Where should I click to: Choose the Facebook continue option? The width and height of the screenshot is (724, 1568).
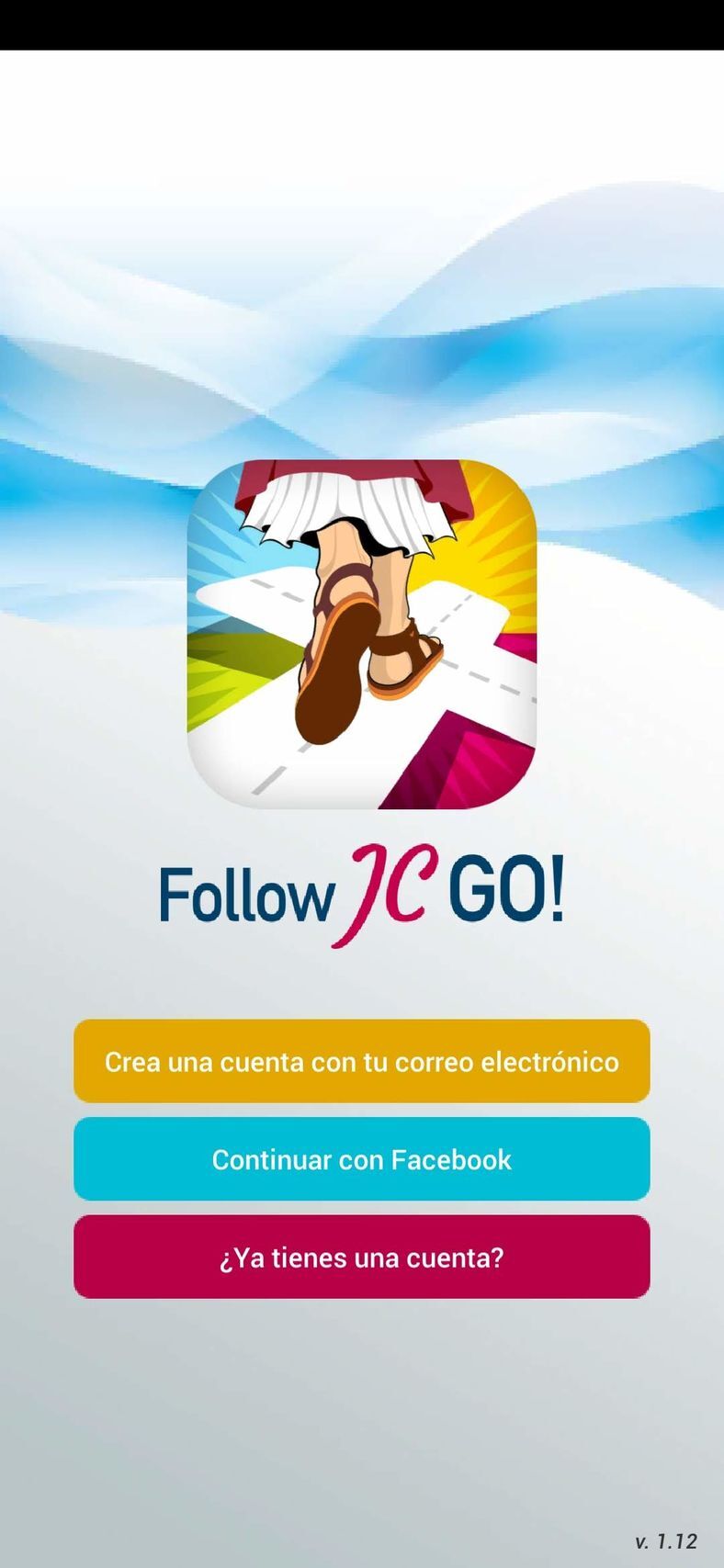tap(362, 1159)
